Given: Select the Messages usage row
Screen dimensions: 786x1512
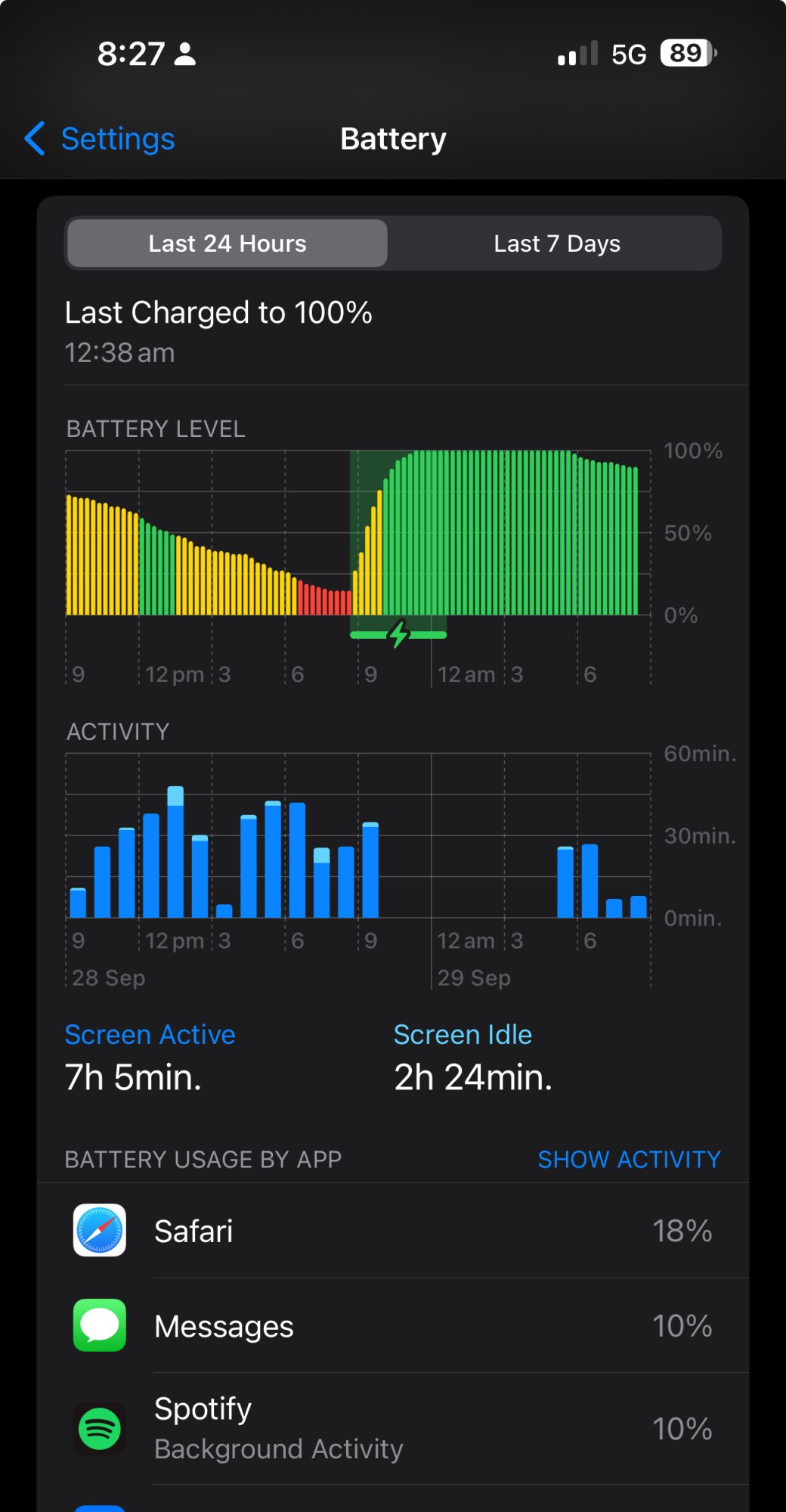Looking at the screenshot, I should click(393, 1325).
